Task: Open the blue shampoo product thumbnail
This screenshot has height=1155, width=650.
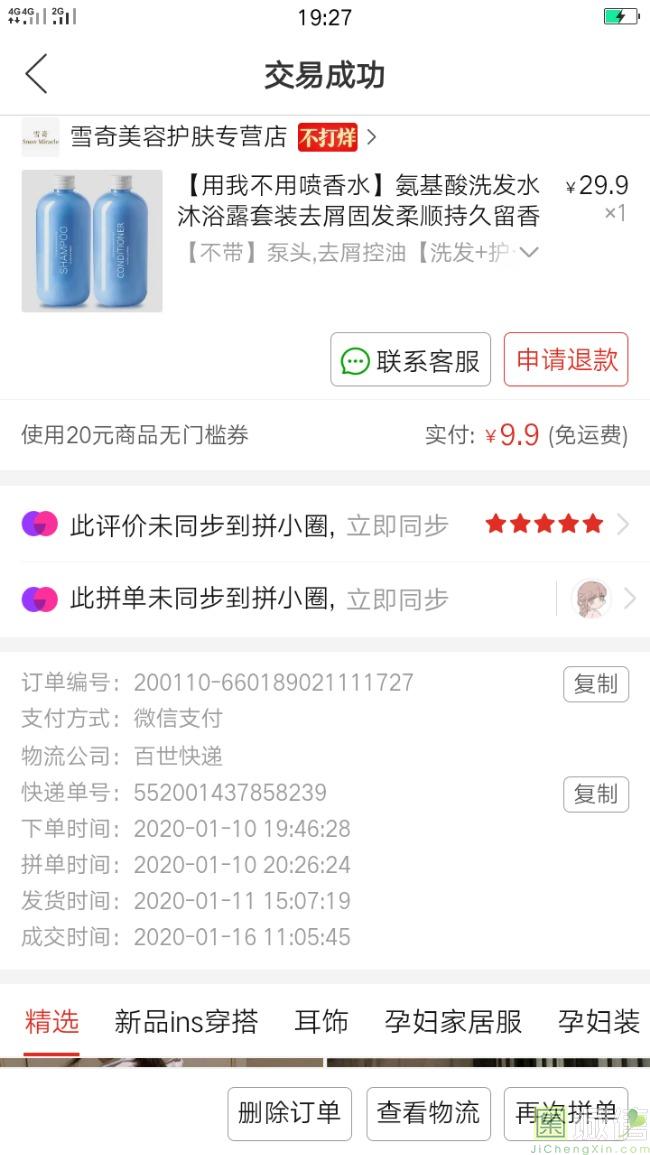Action: [92, 241]
